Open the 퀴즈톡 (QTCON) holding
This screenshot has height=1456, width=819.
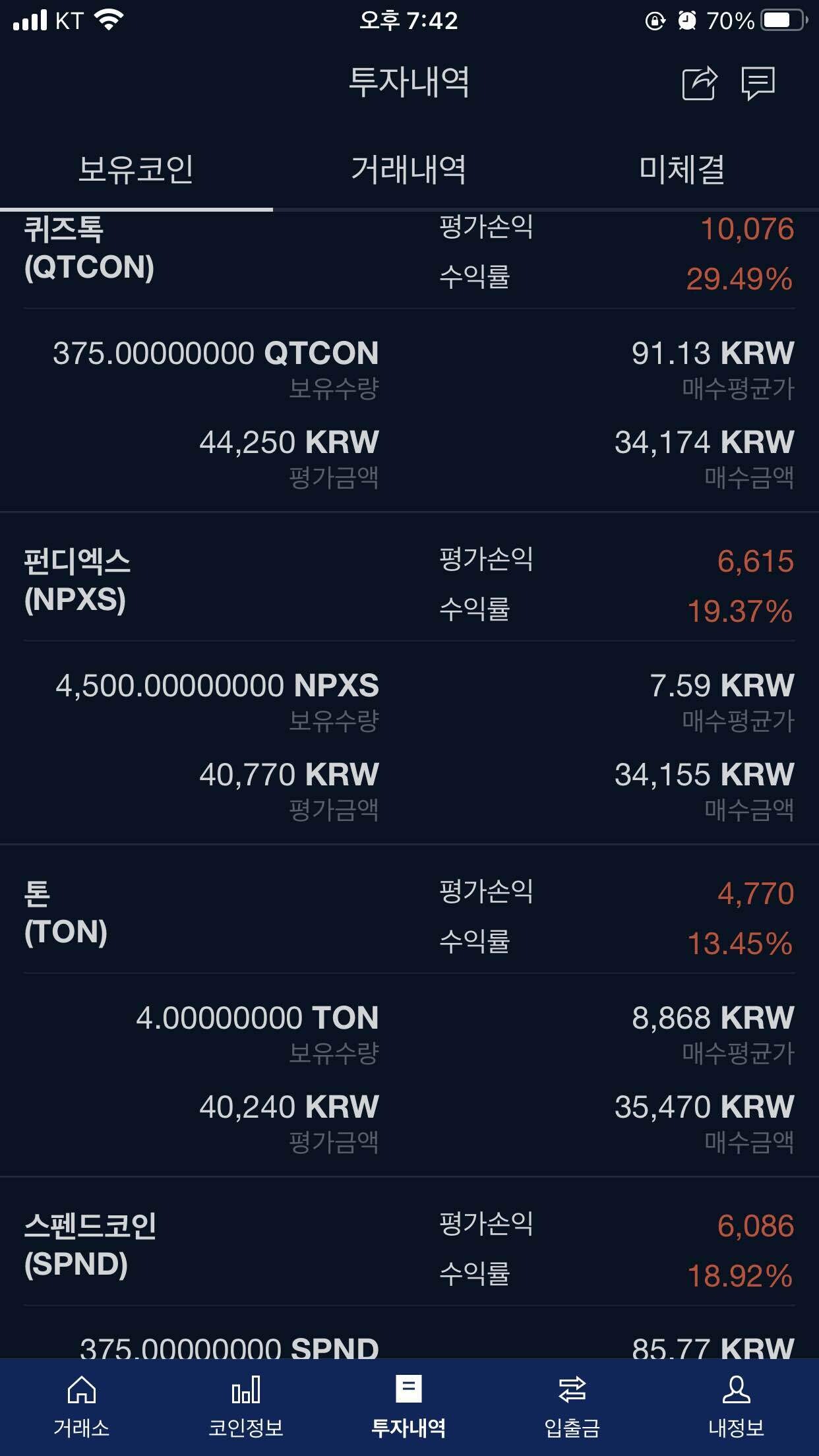pyautogui.click(x=89, y=249)
